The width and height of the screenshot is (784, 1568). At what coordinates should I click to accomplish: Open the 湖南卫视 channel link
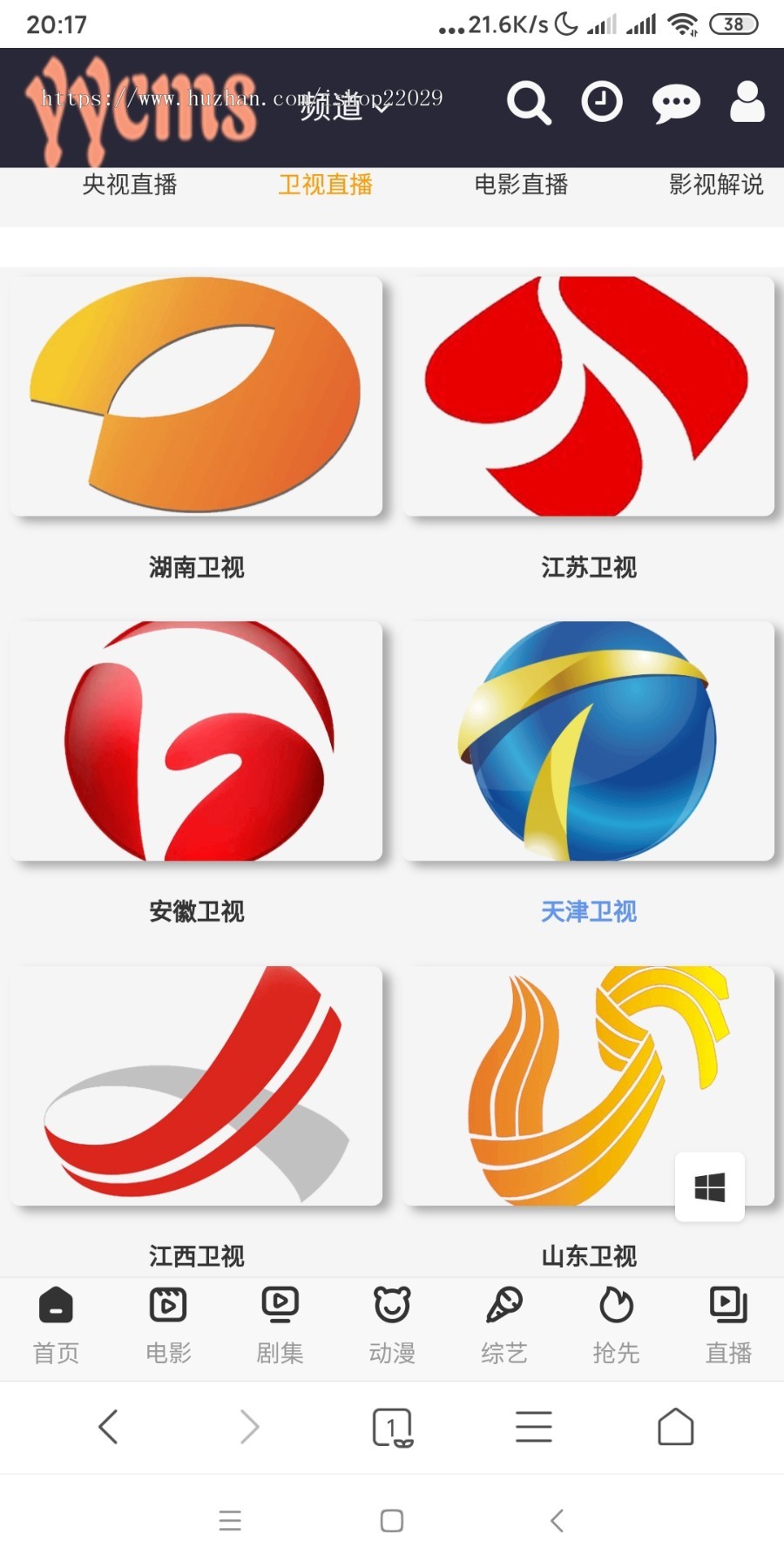195,567
